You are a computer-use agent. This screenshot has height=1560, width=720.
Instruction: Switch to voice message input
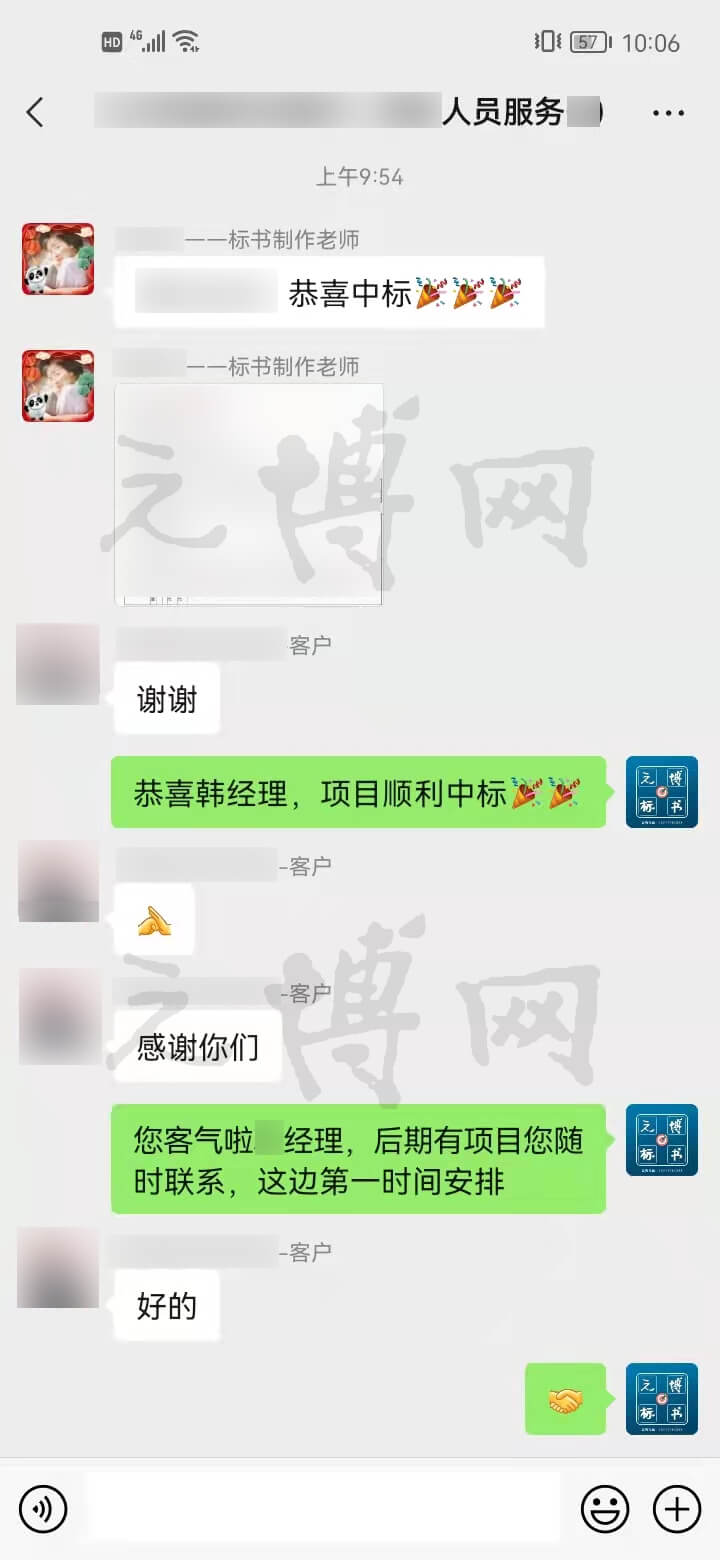[x=43, y=1507]
